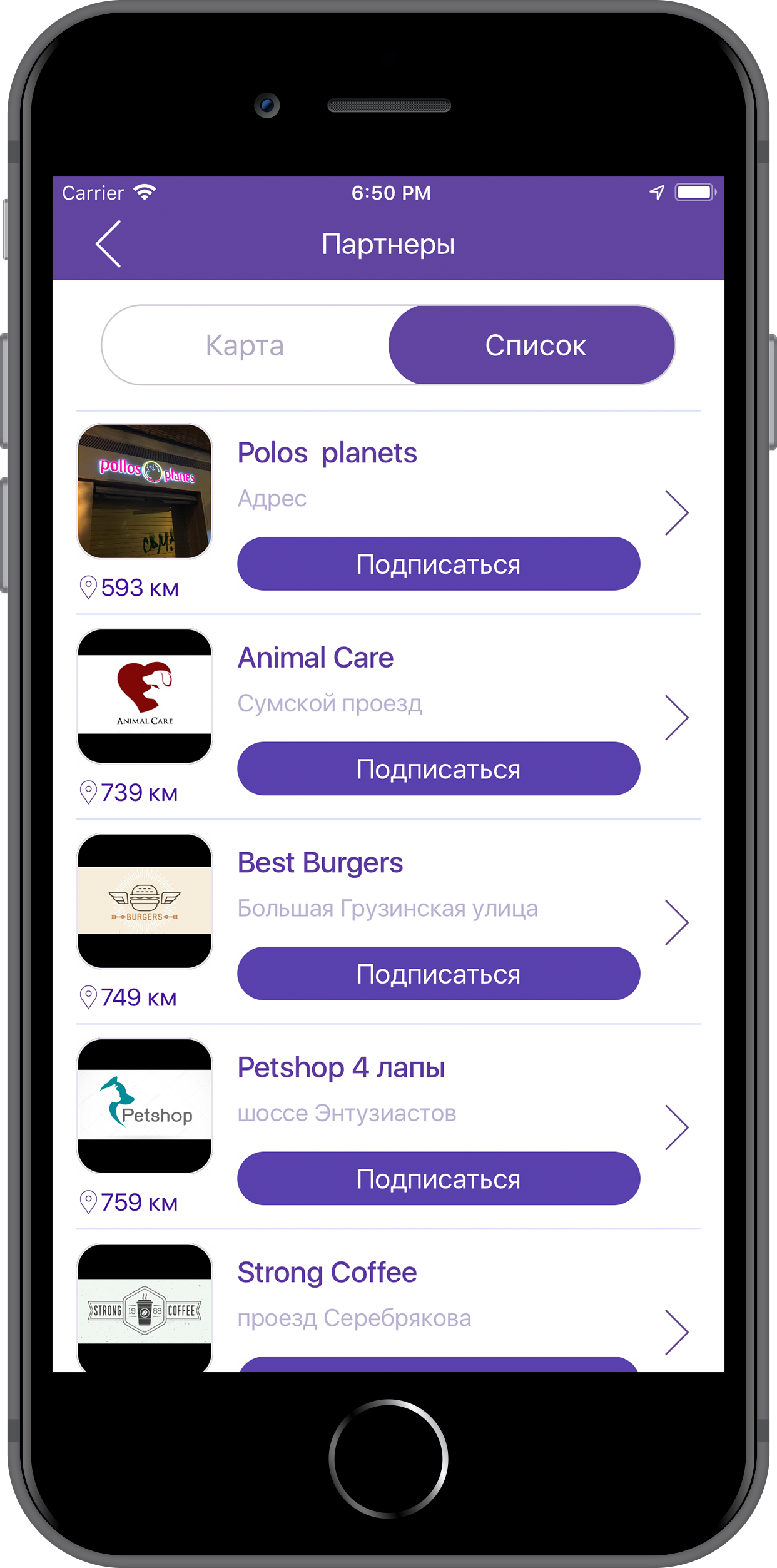Open Best Burgers details chevron

tap(676, 922)
